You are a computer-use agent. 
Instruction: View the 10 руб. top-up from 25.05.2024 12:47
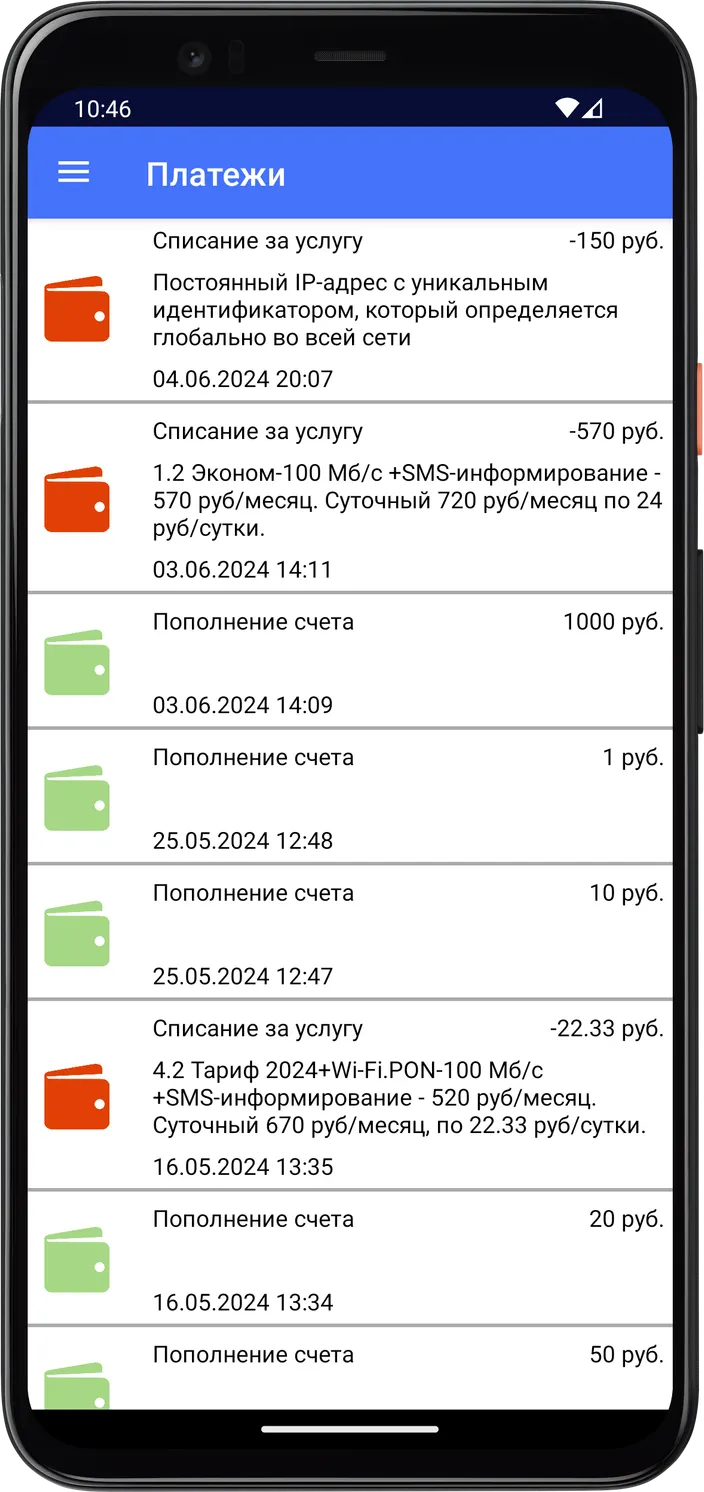pos(350,932)
